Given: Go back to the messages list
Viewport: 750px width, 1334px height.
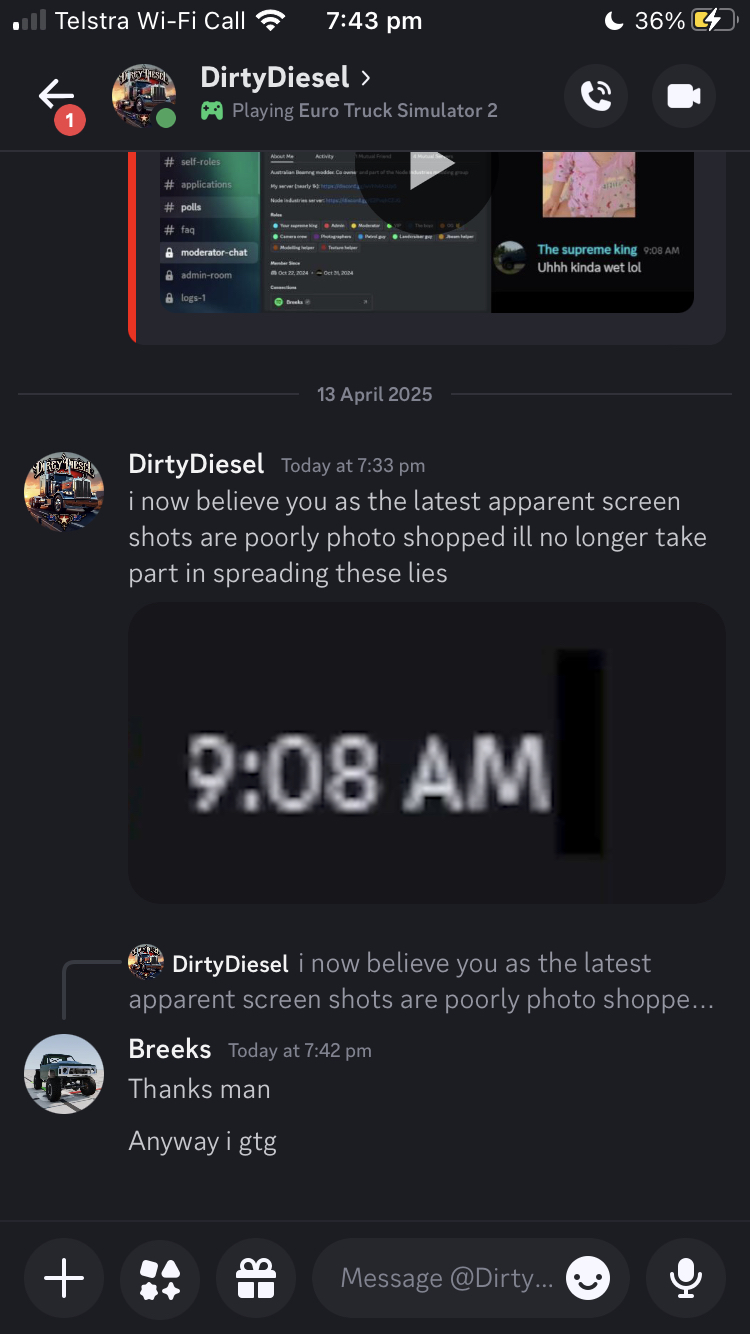Looking at the screenshot, I should (x=57, y=96).
